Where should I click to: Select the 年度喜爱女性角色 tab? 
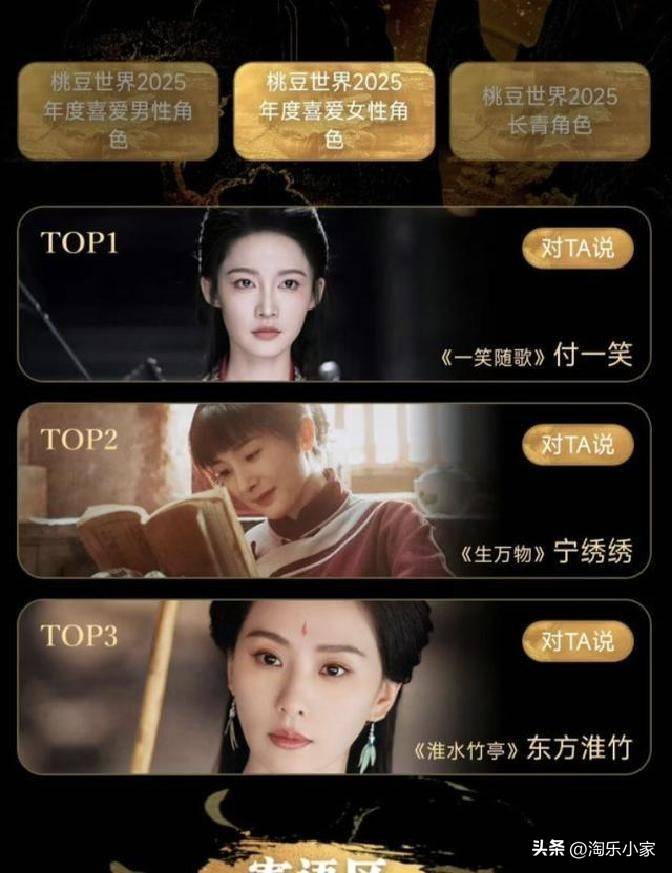tap(334, 111)
